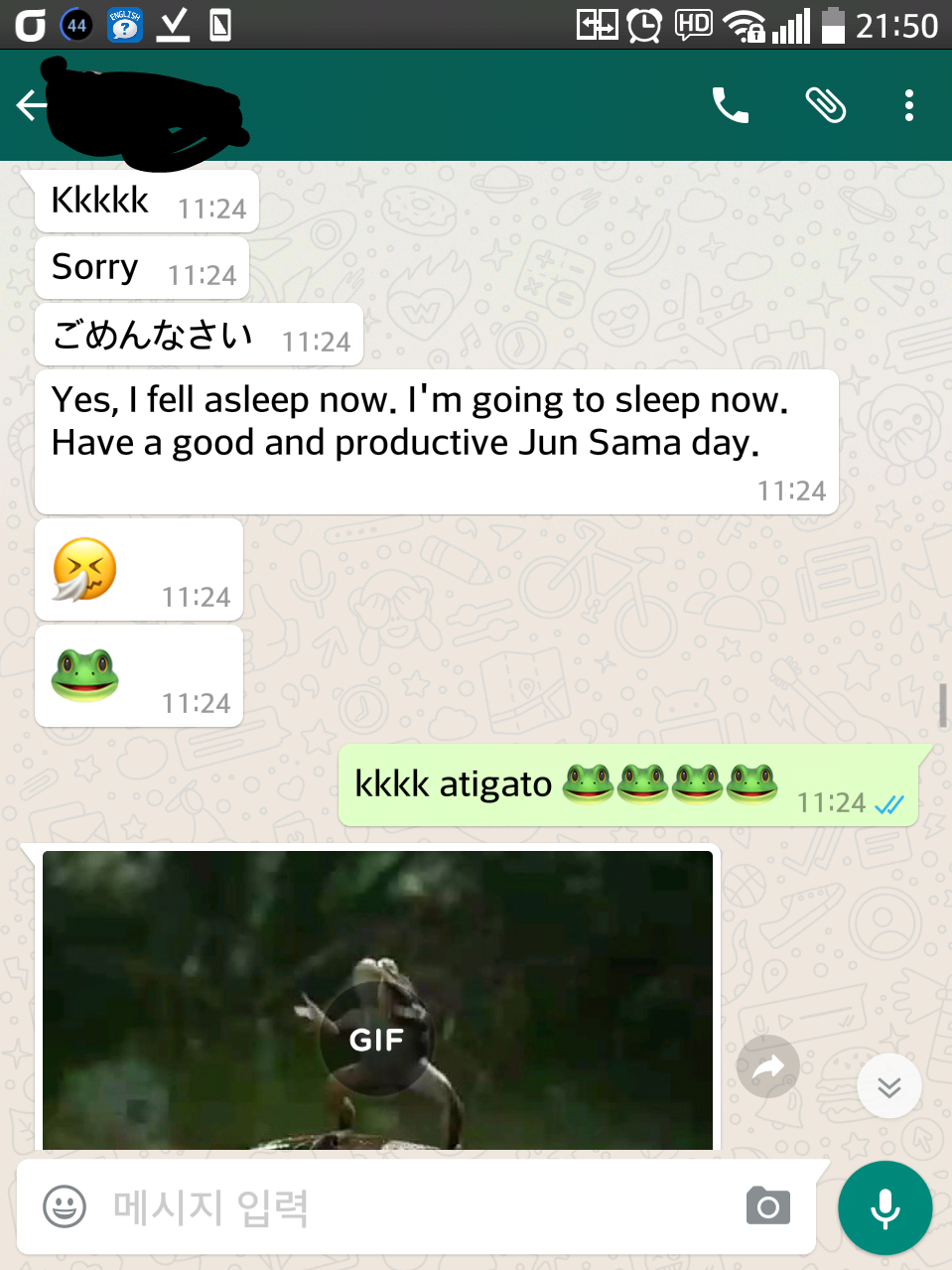Jump to the latest messages

(888, 1086)
